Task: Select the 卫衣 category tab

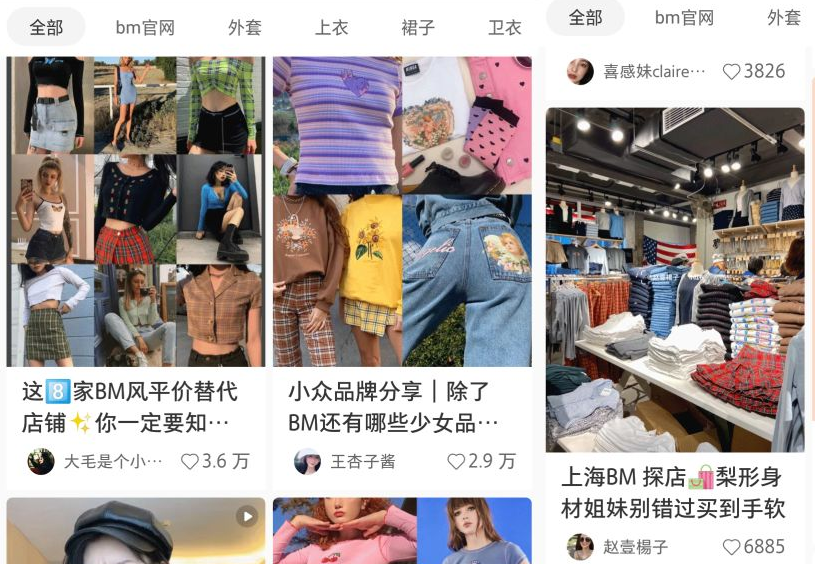Action: [x=505, y=28]
